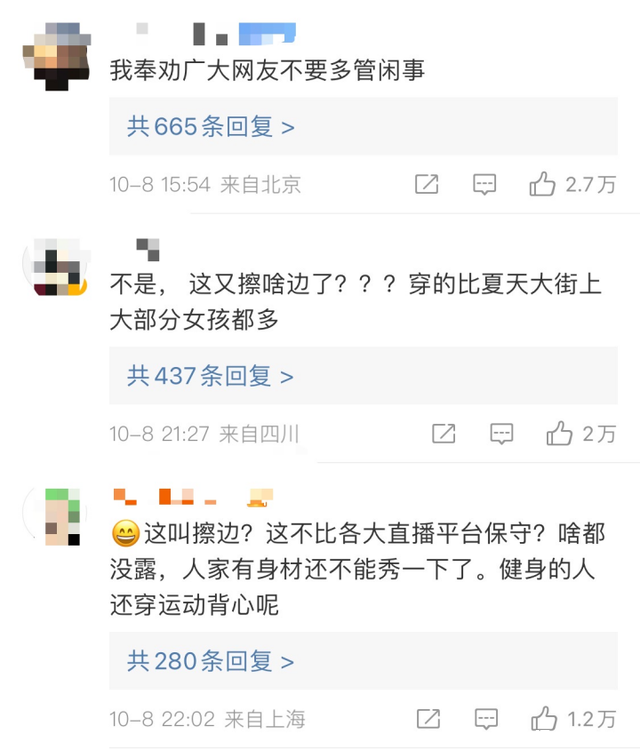Expand the 665 replies thread
Screen dimensions: 640x750
coord(211,127)
